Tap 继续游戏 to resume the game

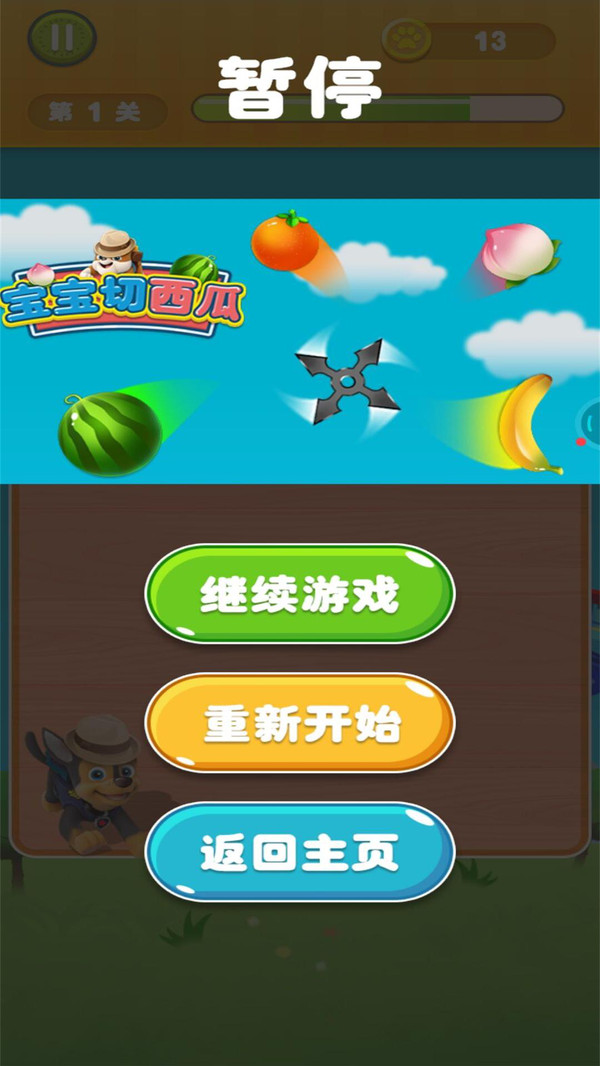(x=300, y=594)
